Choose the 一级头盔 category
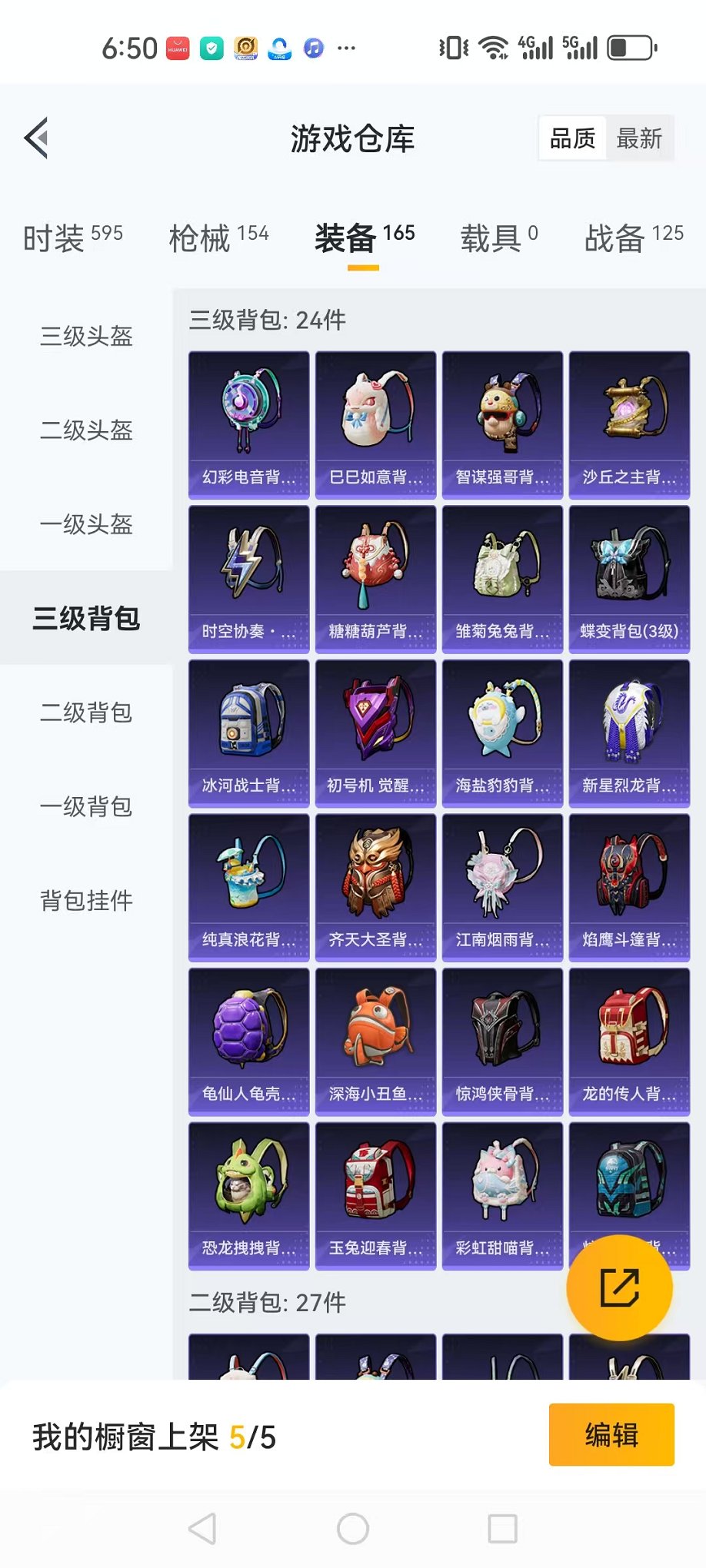This screenshot has width=706, height=1568. point(86,524)
